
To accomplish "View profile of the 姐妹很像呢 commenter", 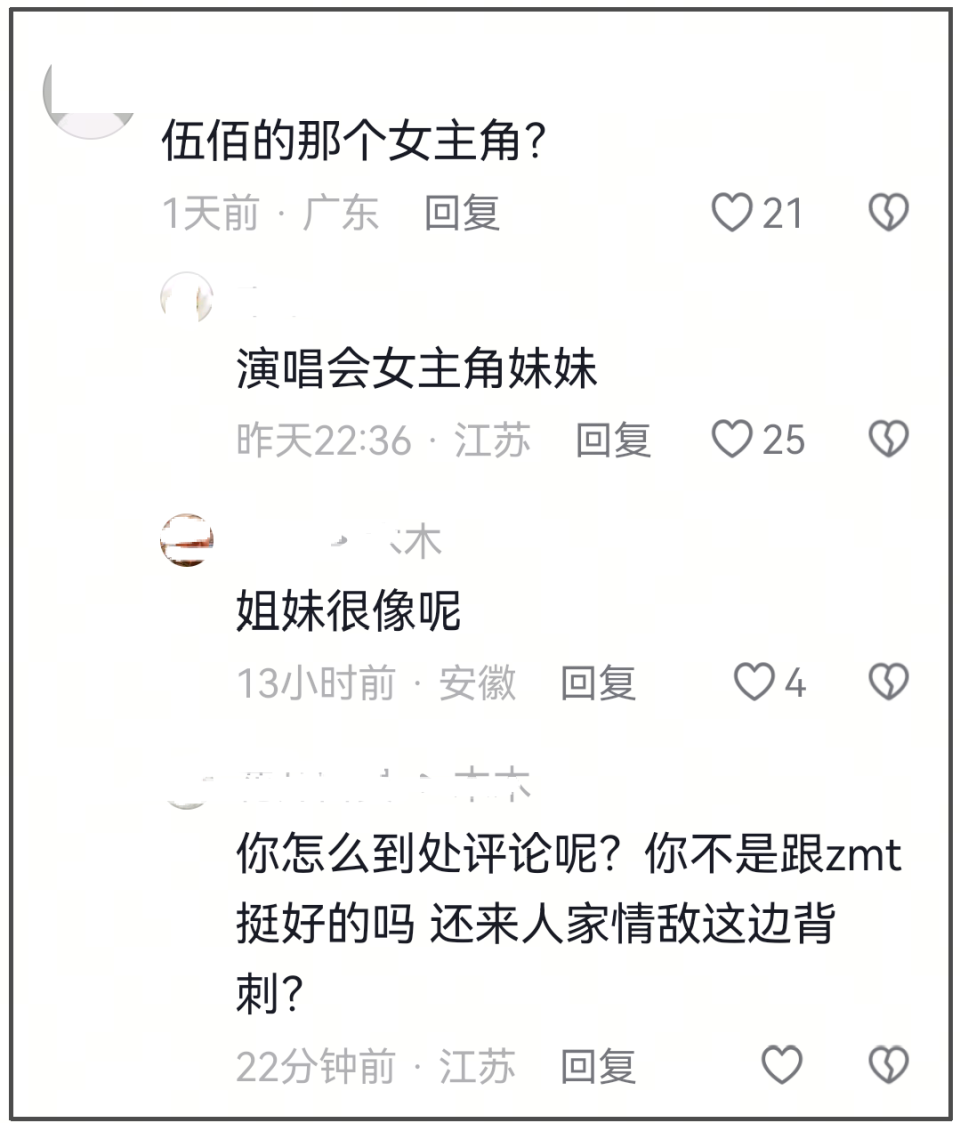I will click(185, 540).
